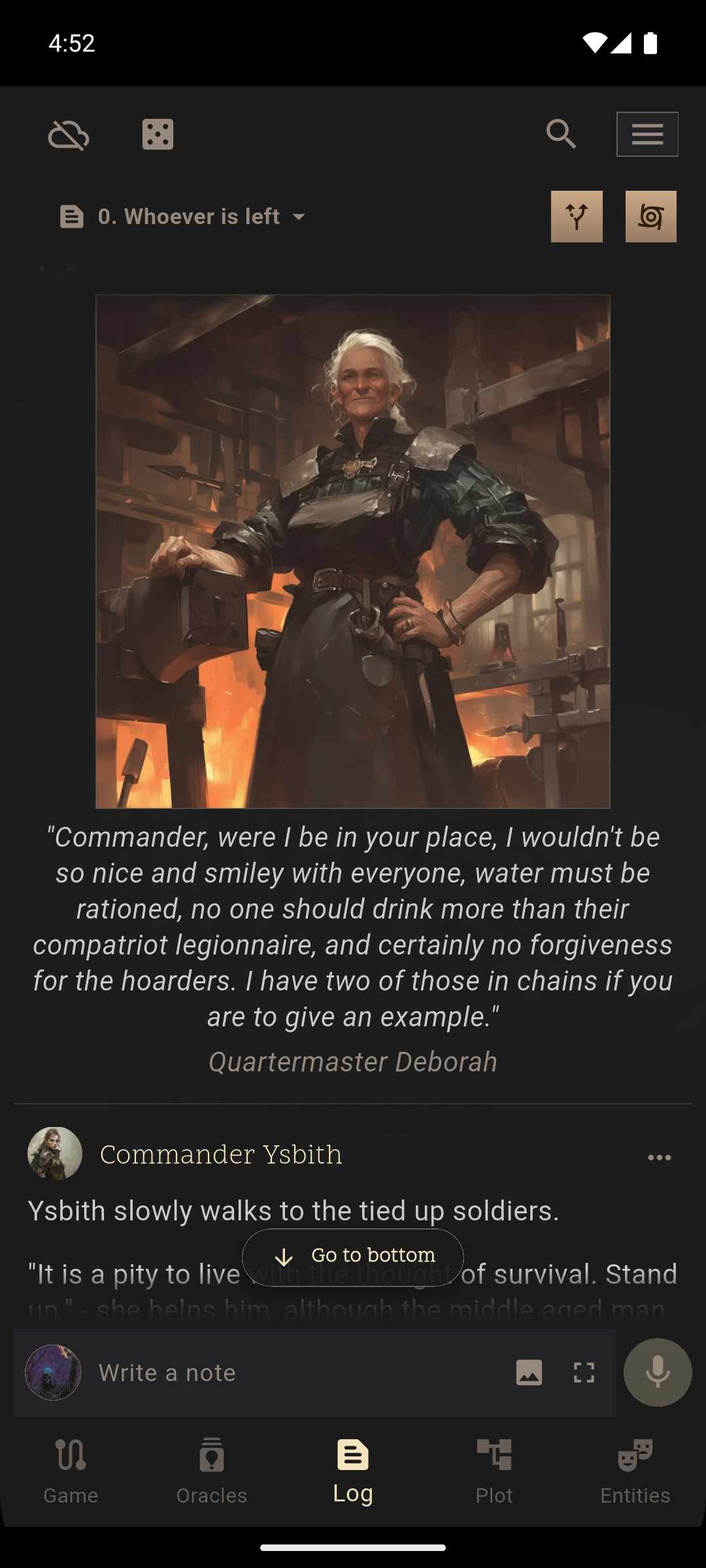Open the hamburger menu
The width and height of the screenshot is (706, 1568).
coord(647,135)
